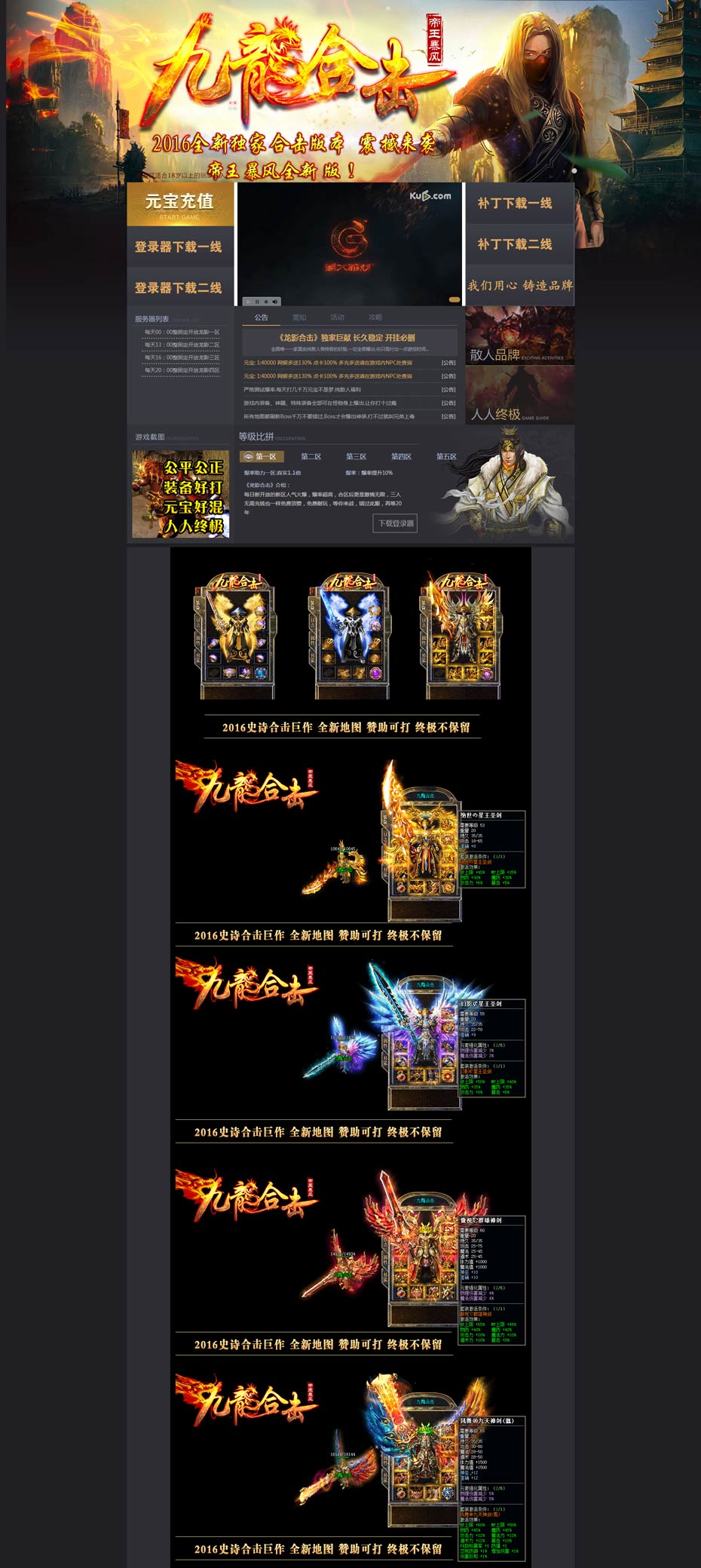Open the 游戏截图 screenshot image
701x1568 pixels.
181,494
